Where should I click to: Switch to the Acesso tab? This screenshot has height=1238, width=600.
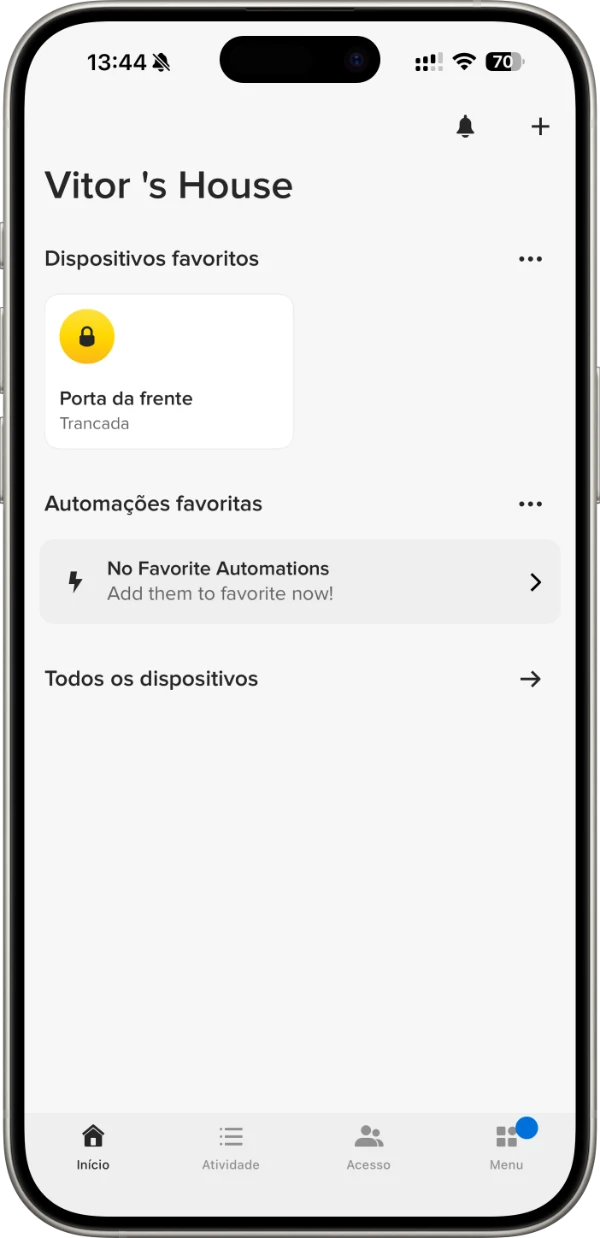click(368, 1147)
